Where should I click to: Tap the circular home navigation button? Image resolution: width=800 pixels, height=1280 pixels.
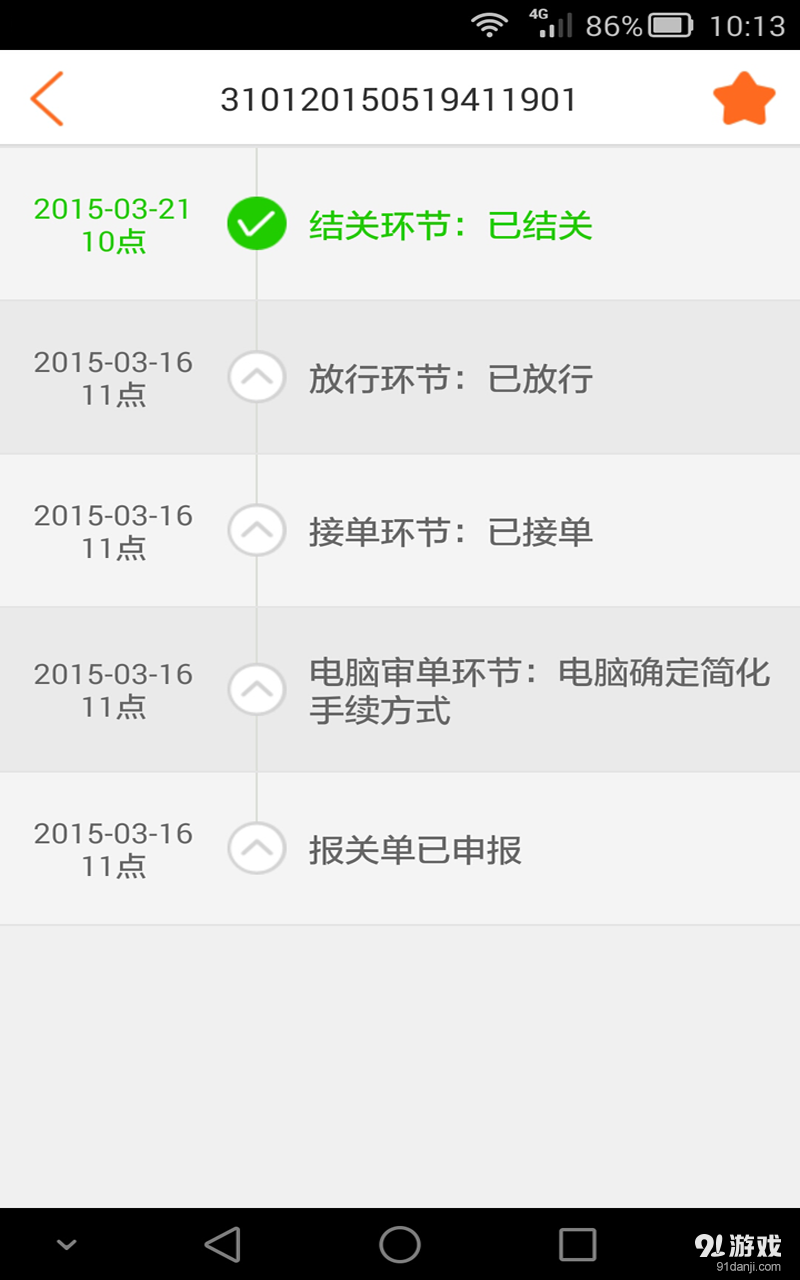[399, 1244]
